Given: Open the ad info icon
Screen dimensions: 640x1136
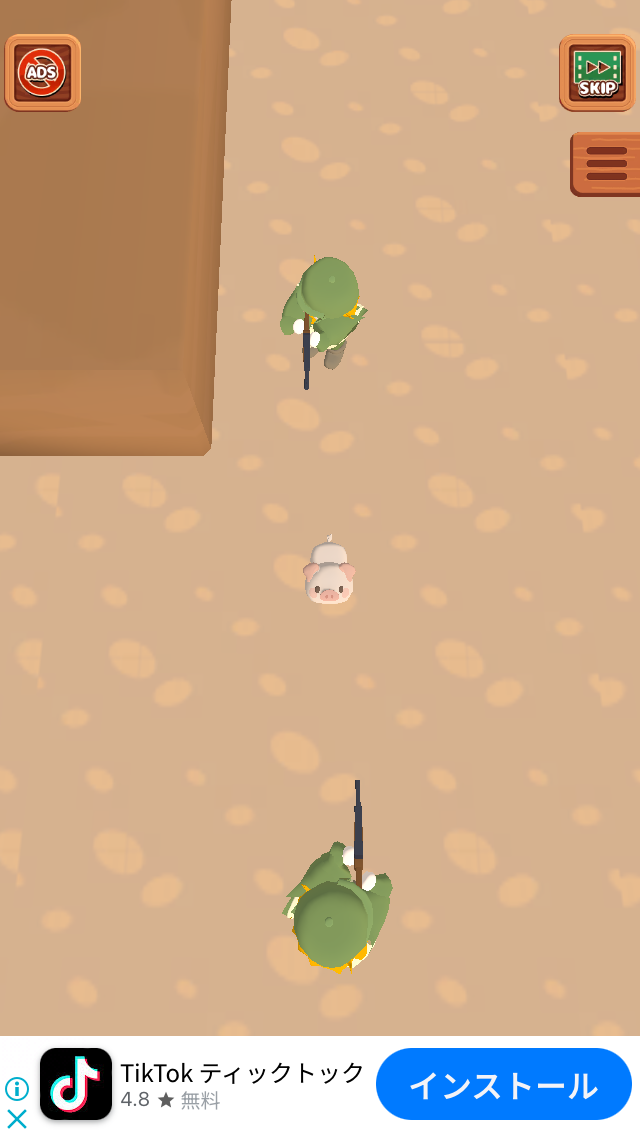Looking at the screenshot, I should pyautogui.click(x=17, y=1088).
